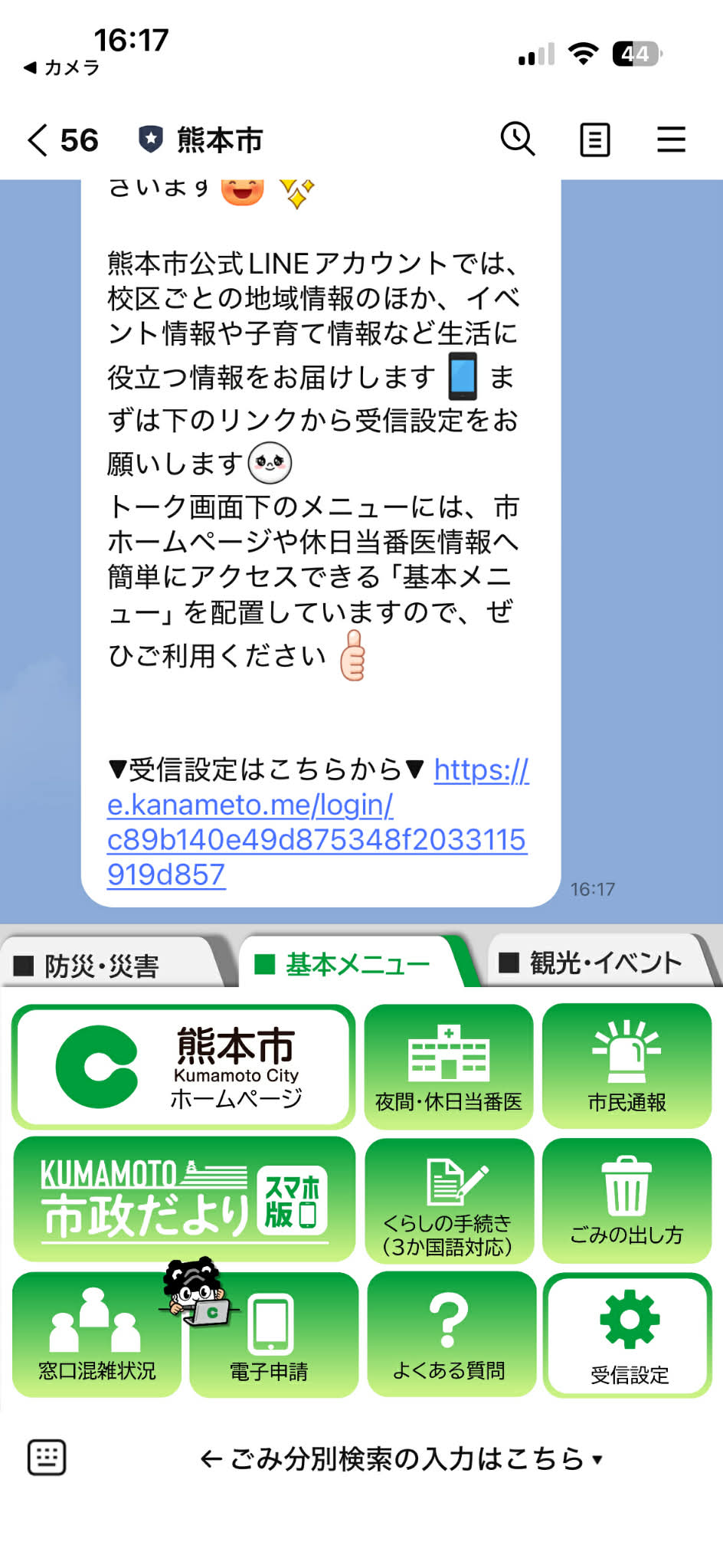Open くらしの手続き (3か国語対応)
This screenshot has height=1568, width=723.
(x=449, y=1200)
